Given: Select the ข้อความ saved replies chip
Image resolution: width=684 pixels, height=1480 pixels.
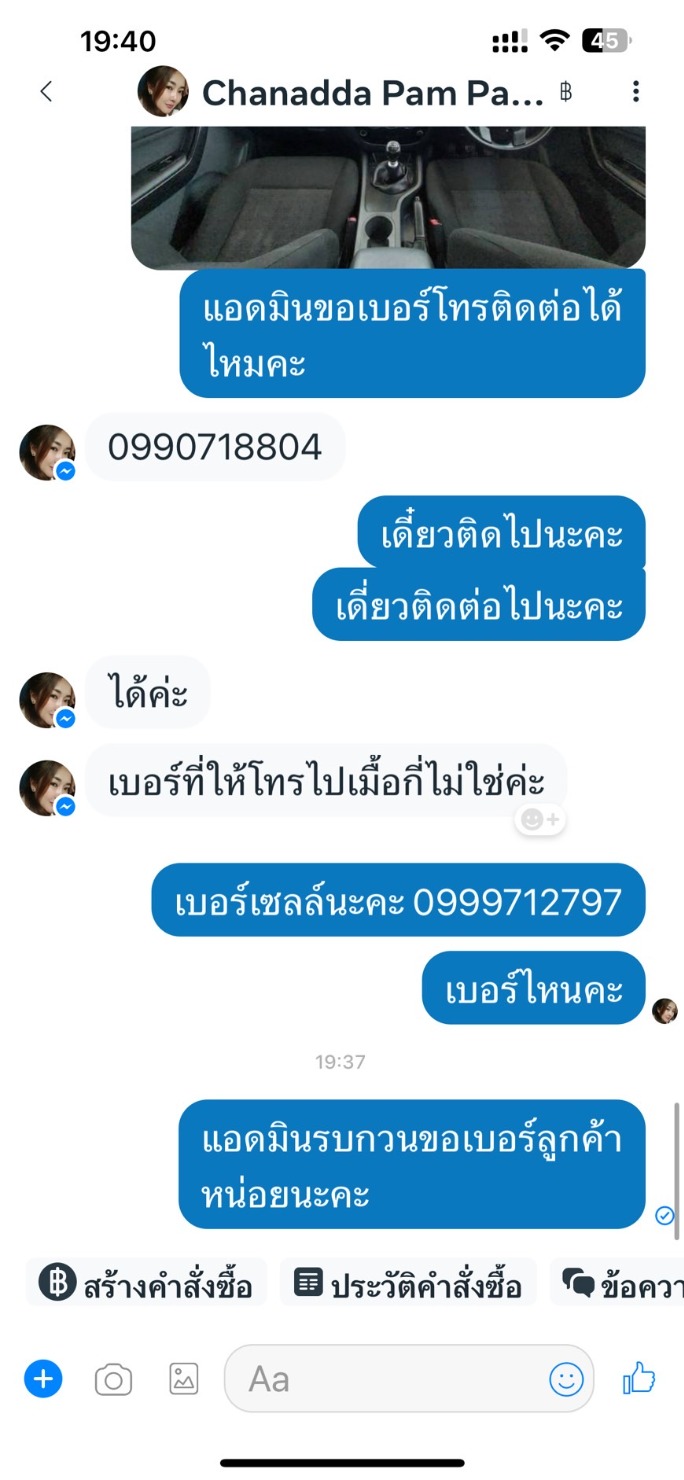Looking at the screenshot, I should [617, 1283].
